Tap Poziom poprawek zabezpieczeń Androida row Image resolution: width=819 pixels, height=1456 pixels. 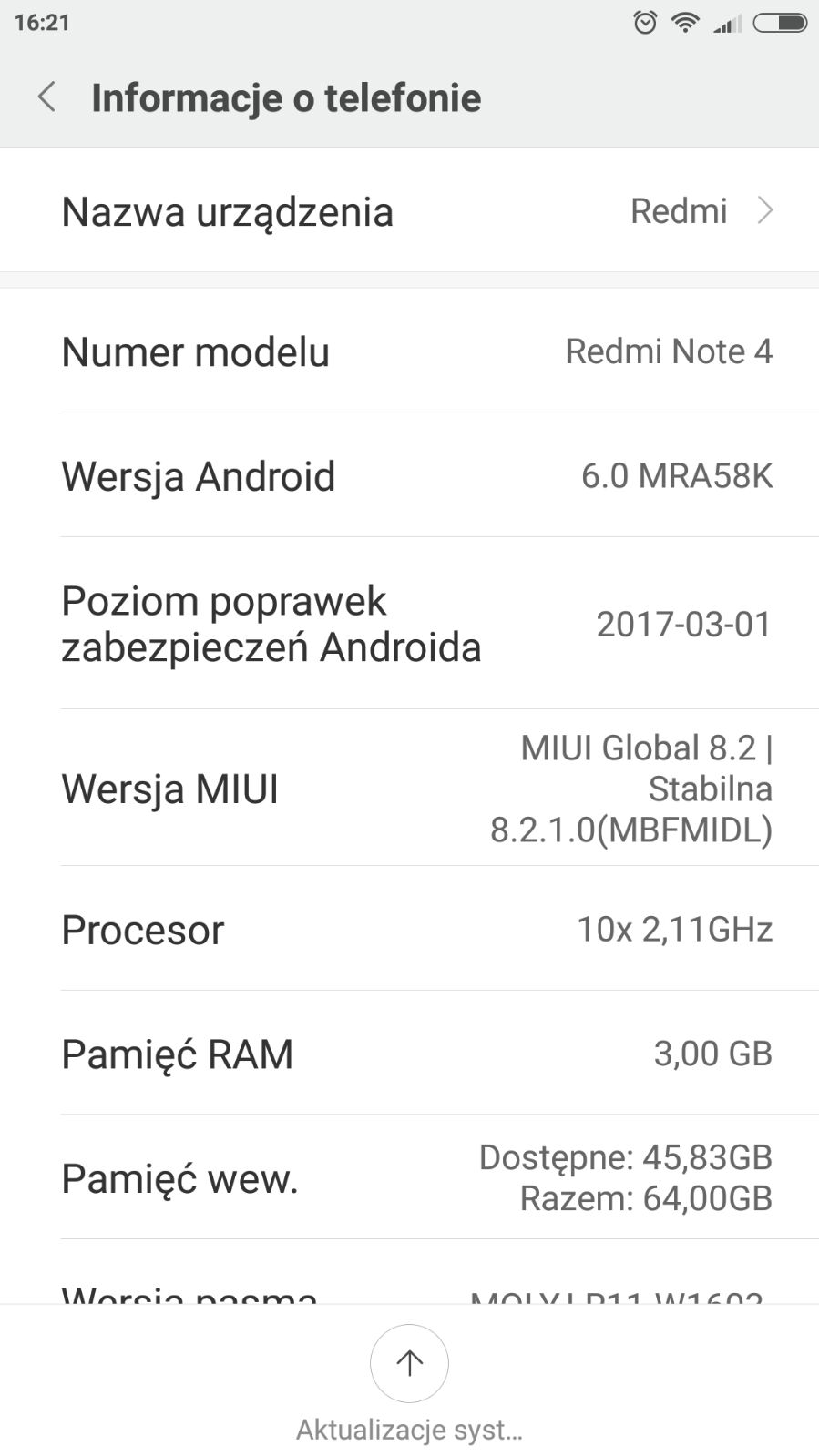[409, 624]
